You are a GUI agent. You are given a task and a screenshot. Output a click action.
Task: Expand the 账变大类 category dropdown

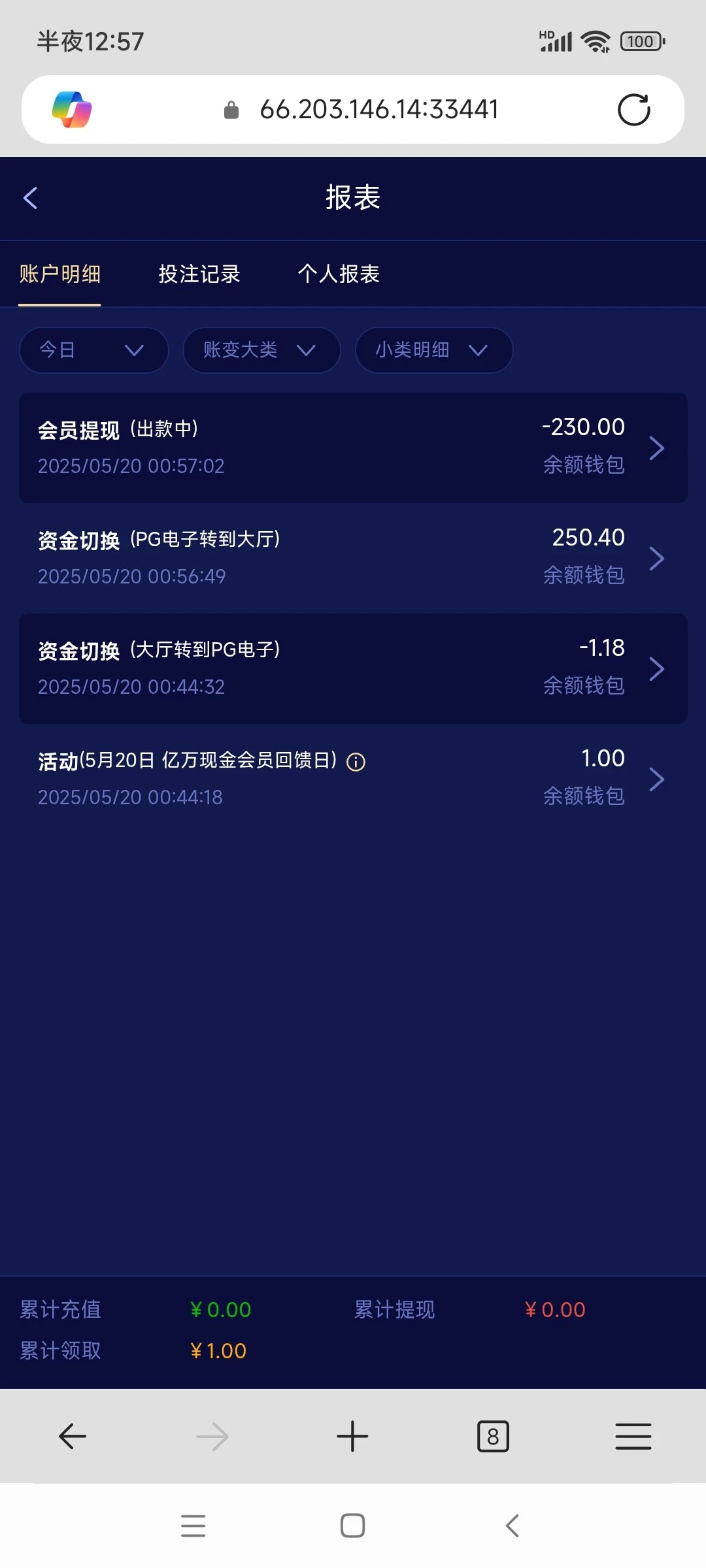pos(261,350)
